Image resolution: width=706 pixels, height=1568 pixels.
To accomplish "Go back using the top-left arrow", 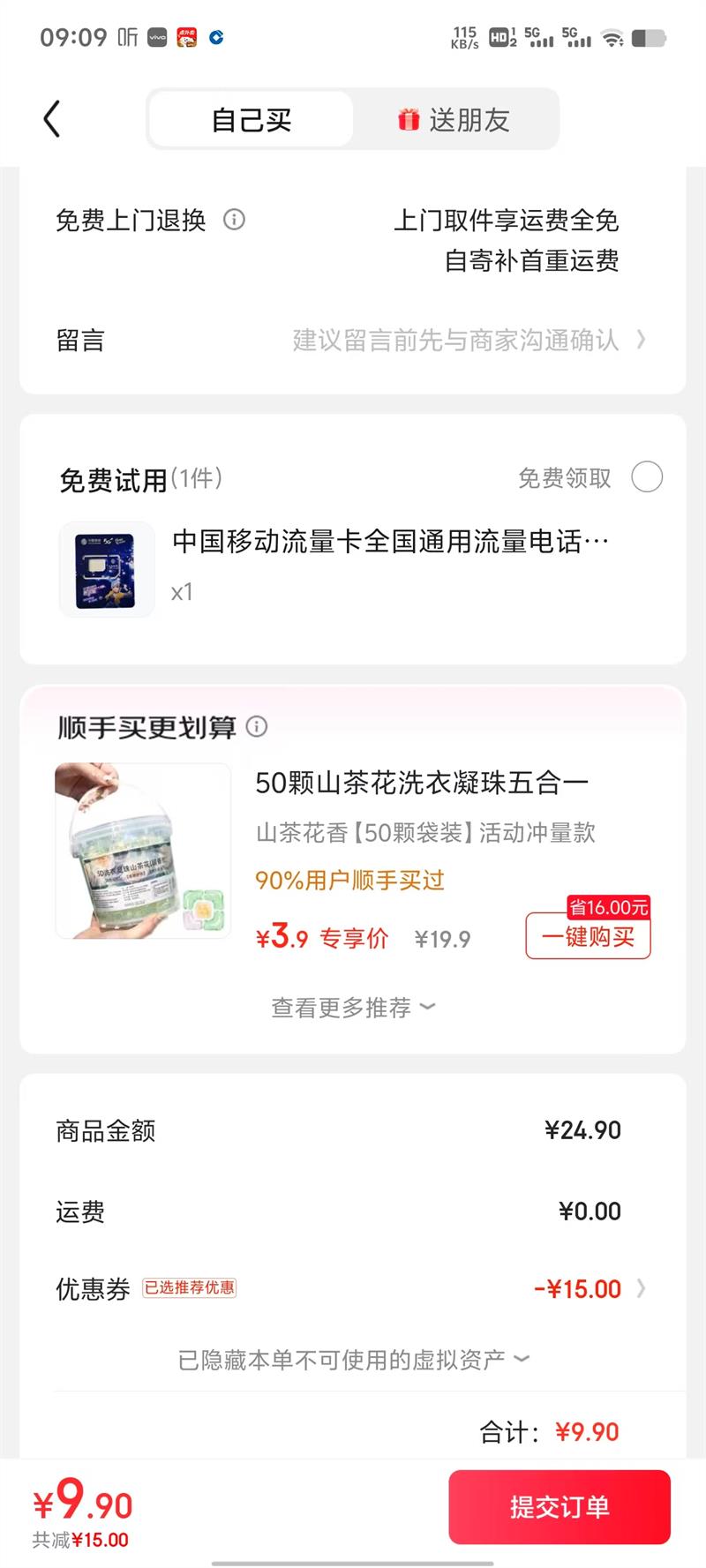I will [x=52, y=119].
